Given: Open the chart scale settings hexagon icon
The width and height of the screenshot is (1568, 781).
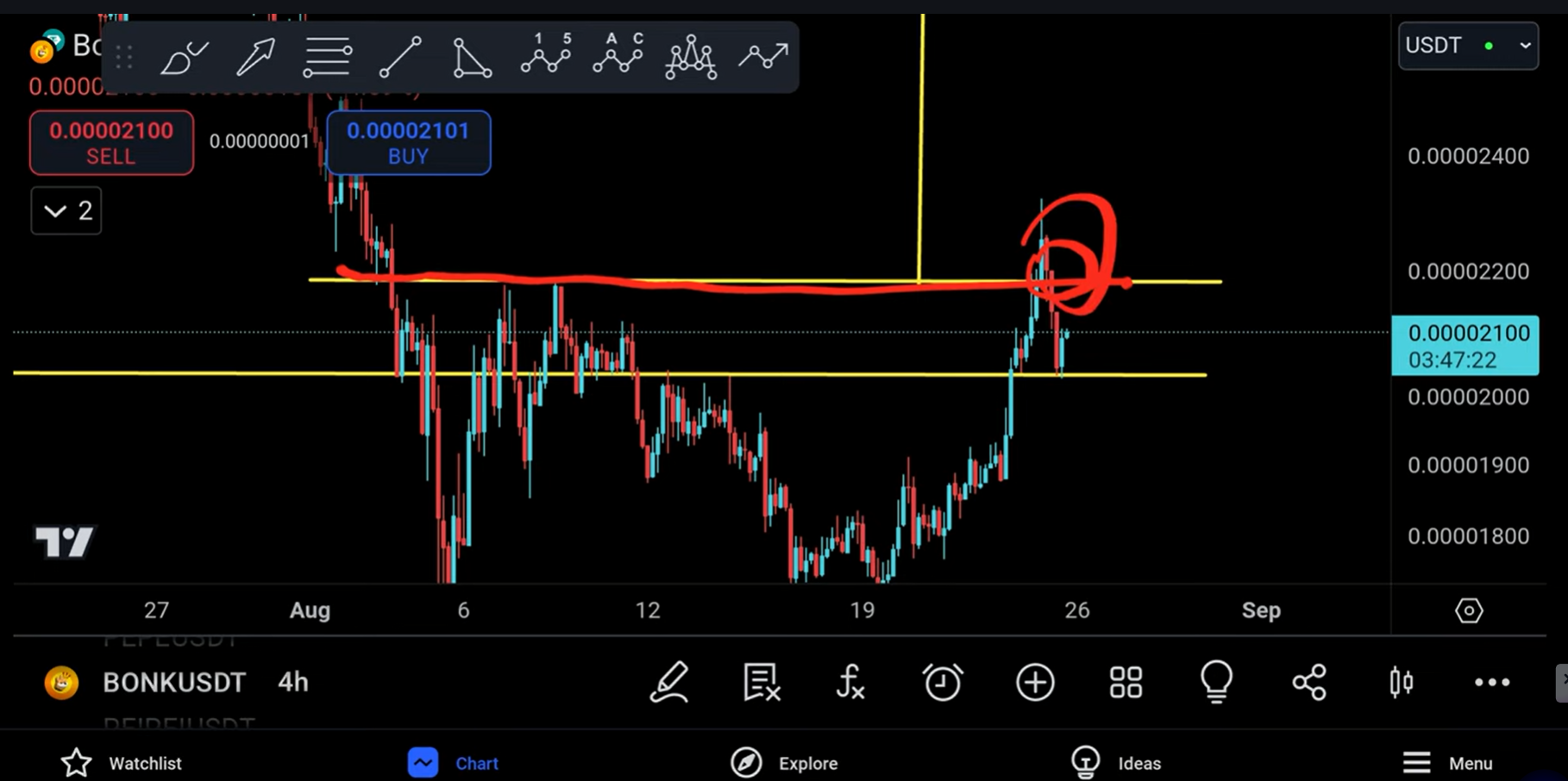Looking at the screenshot, I should pos(1469,611).
